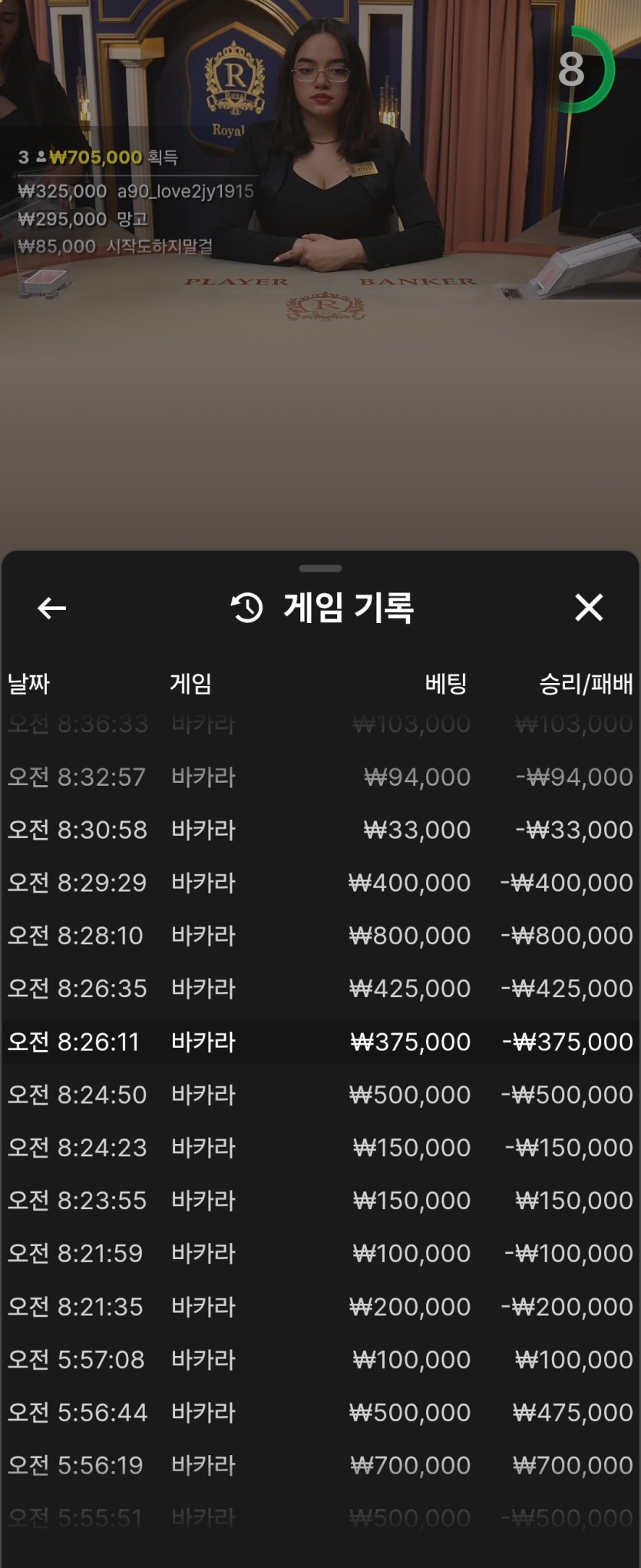Open the 8:32:57 baccarat record

(320, 777)
